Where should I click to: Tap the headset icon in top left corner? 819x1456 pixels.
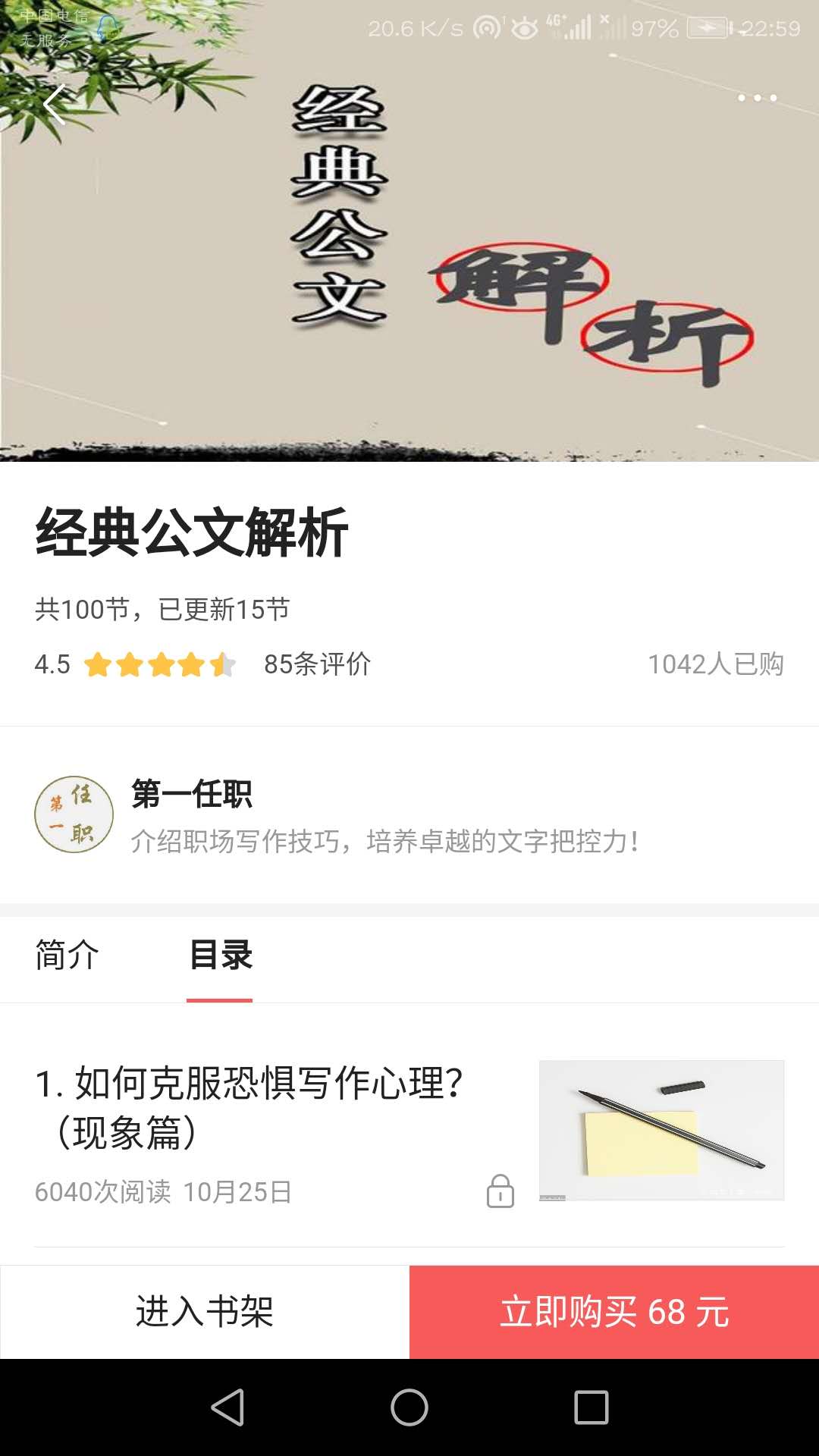point(106,27)
